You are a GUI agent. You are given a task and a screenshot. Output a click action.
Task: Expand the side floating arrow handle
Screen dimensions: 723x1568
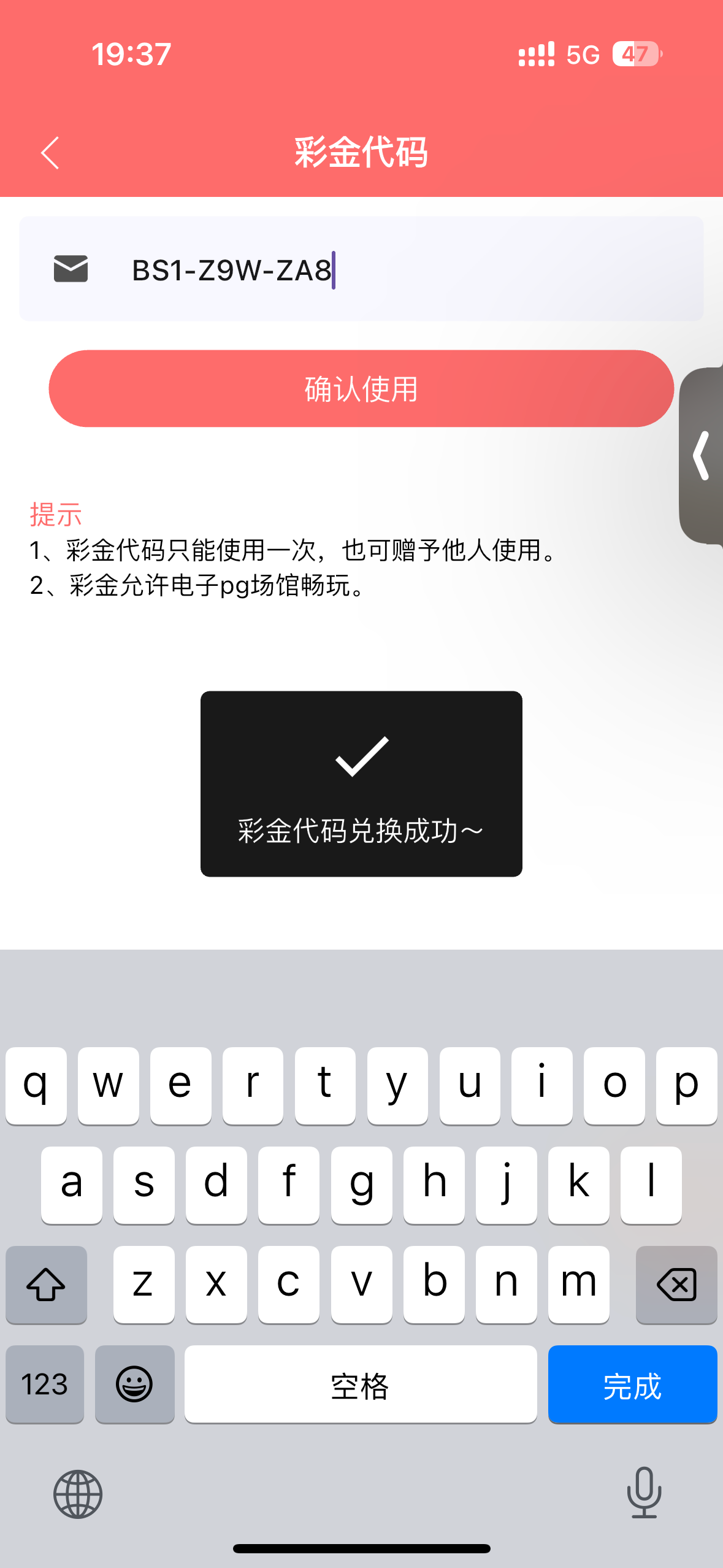(x=701, y=456)
